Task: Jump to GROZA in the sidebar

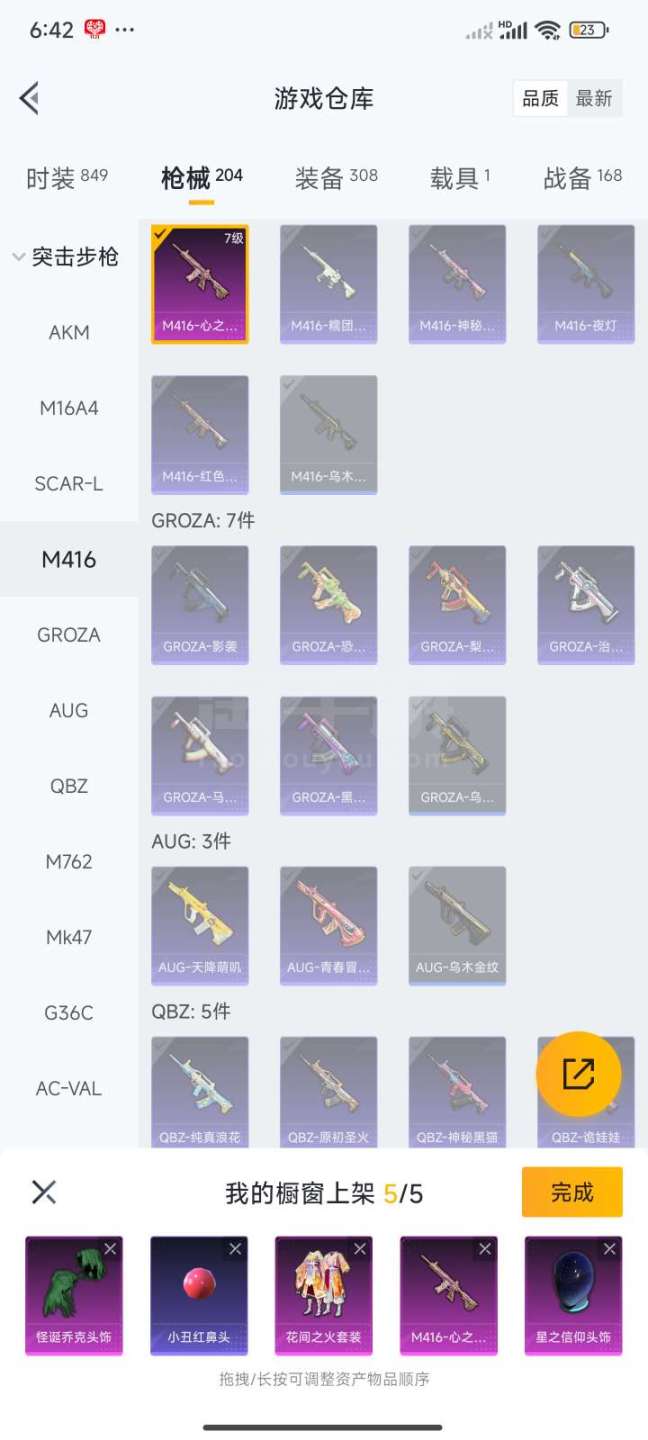Action: (x=69, y=634)
